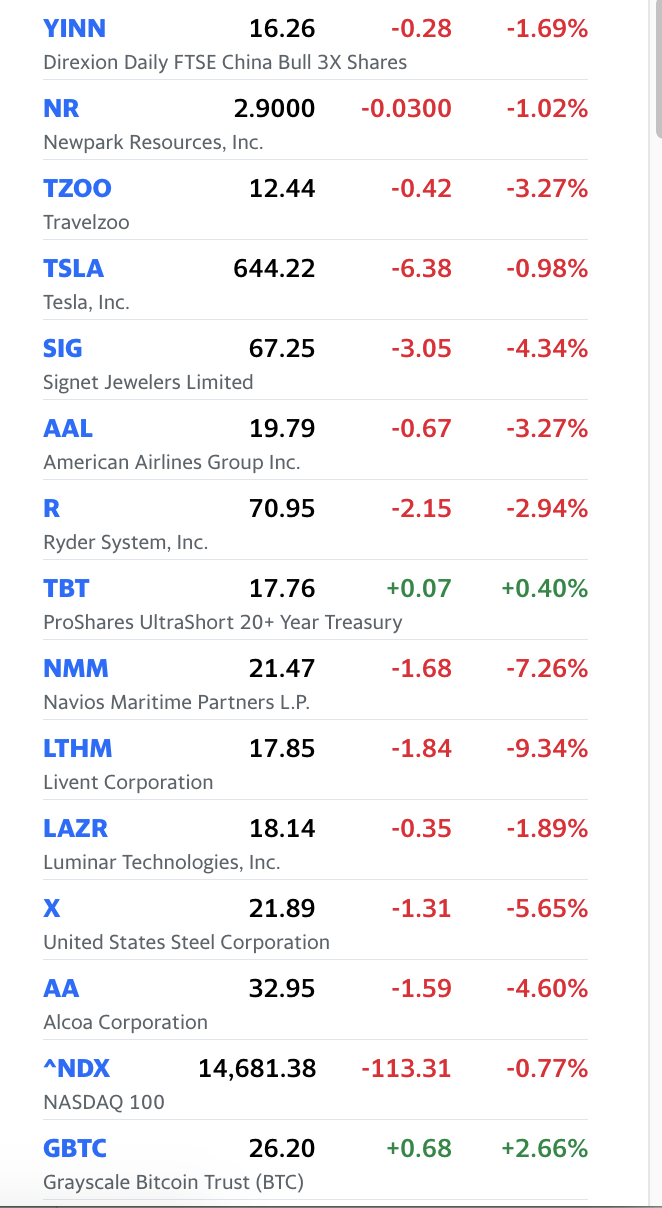Open the LAZR Luminar quote

coord(75,829)
